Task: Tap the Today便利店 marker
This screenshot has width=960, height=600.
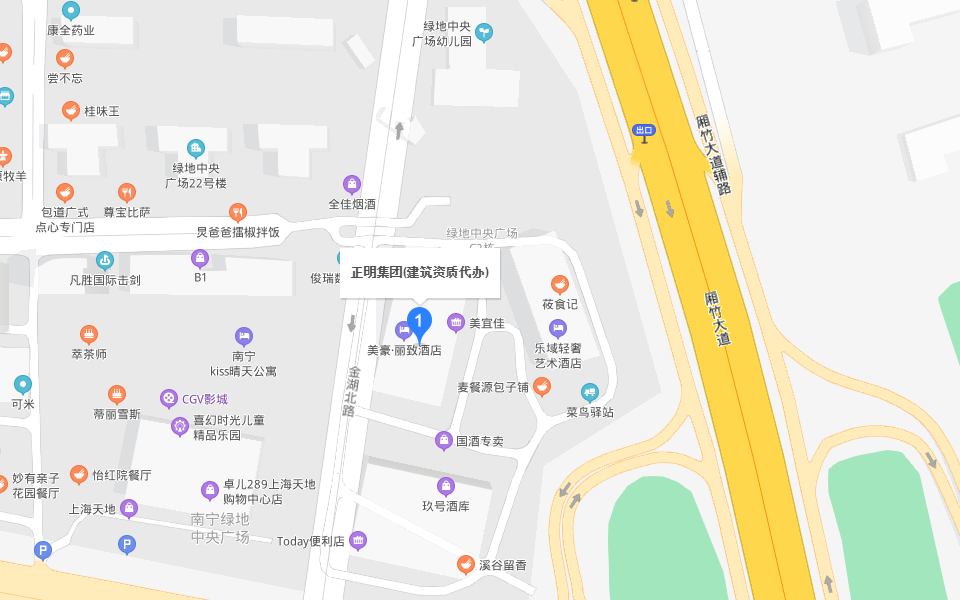Action: pos(358,541)
